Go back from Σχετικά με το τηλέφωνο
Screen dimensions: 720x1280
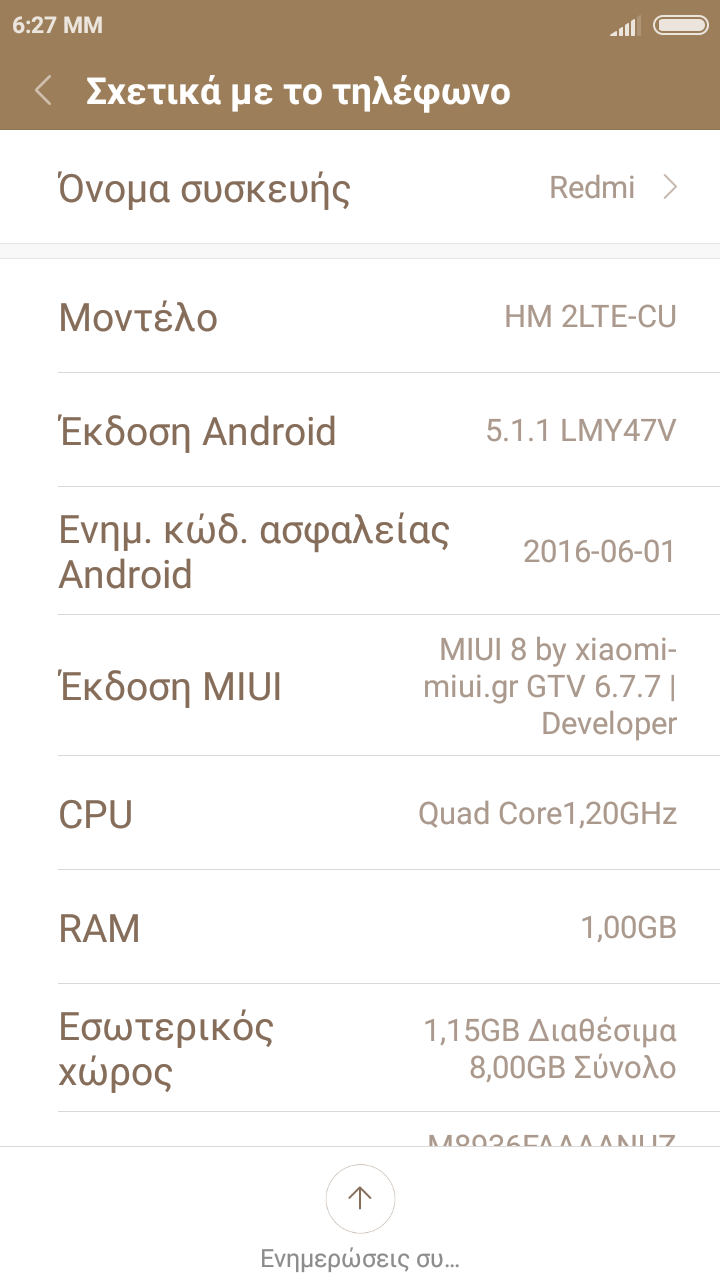[x=44, y=91]
